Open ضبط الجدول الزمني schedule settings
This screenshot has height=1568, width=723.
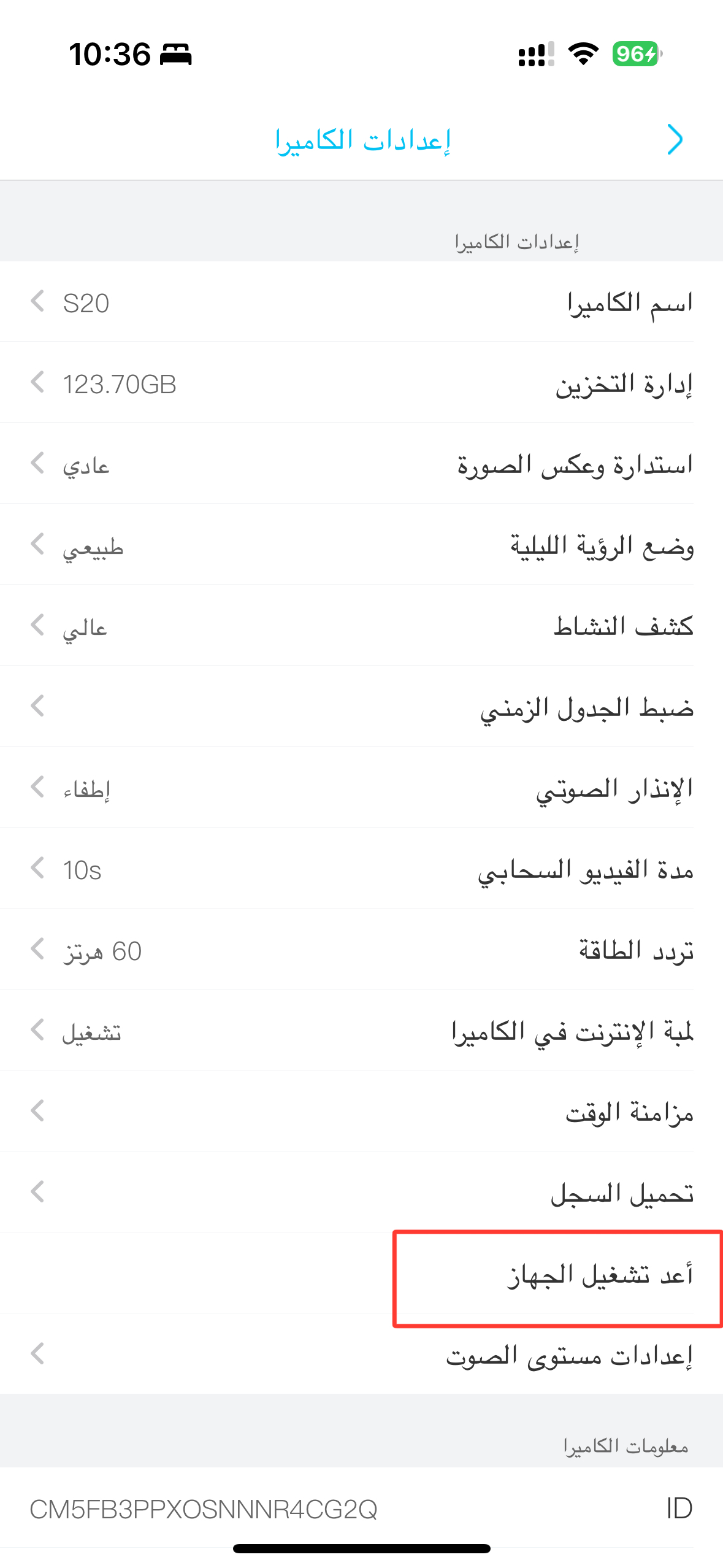pyautogui.click(x=362, y=707)
